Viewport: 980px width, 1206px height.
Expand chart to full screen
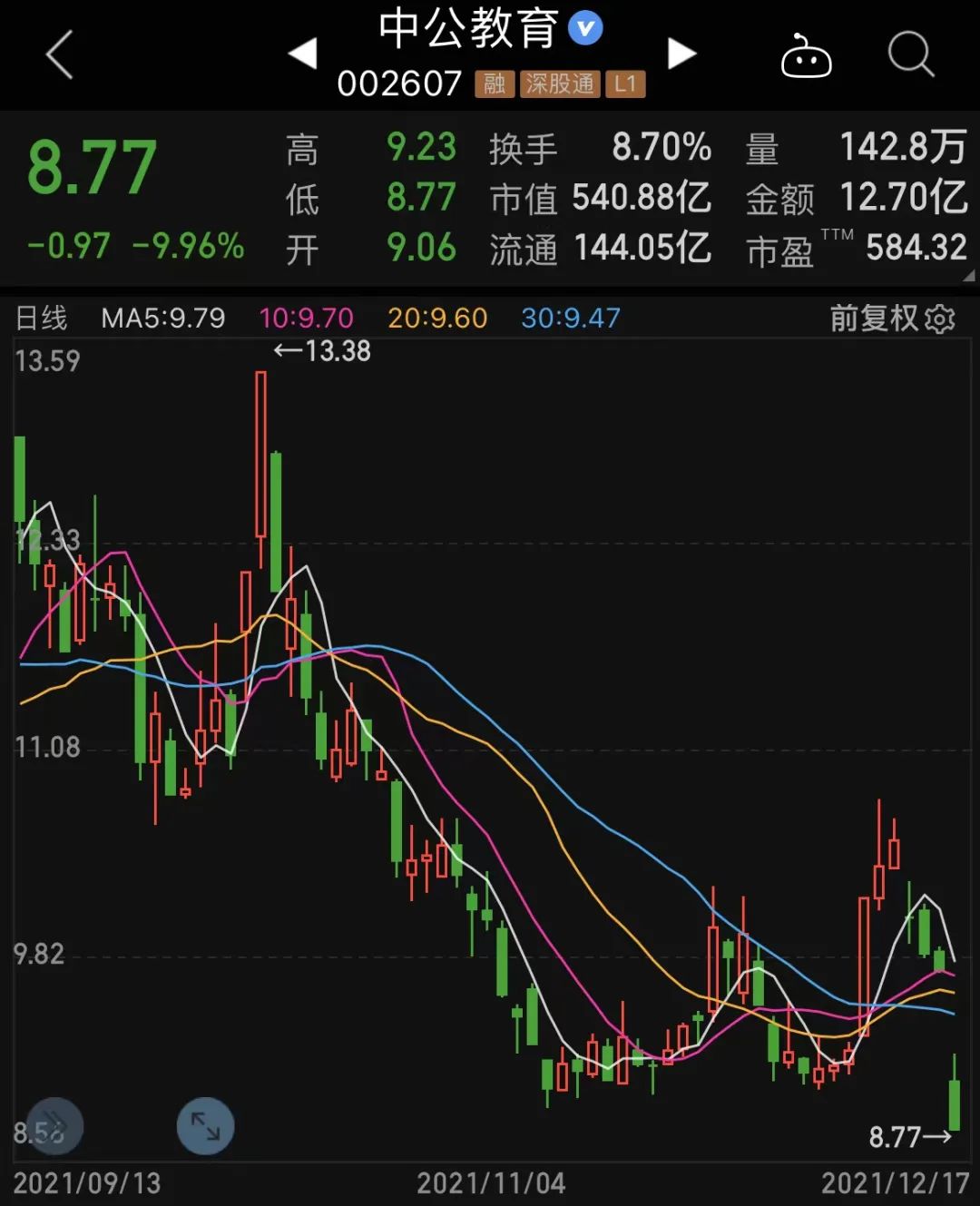(x=205, y=1126)
